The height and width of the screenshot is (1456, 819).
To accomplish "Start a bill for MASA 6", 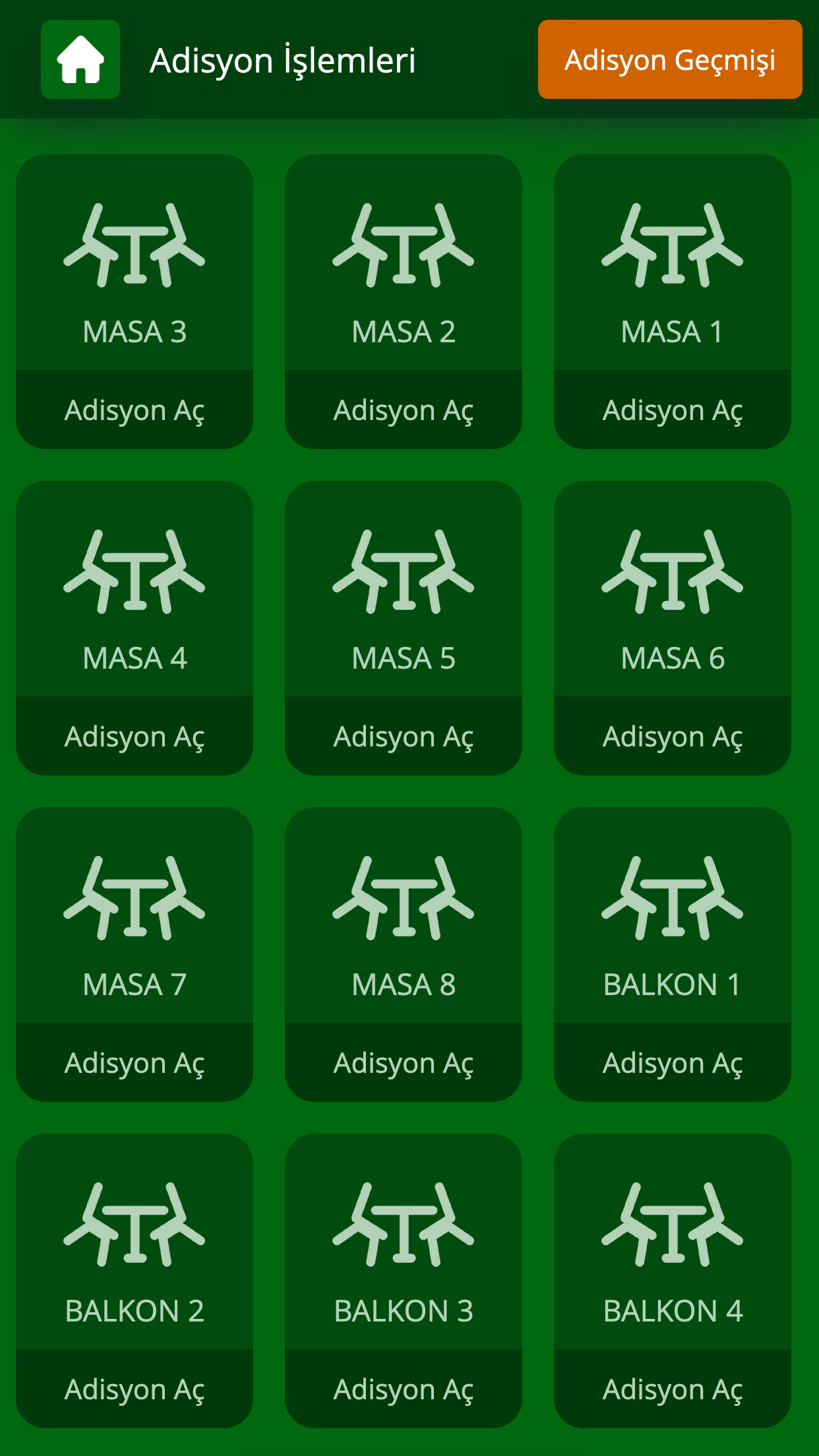I will pos(673,736).
